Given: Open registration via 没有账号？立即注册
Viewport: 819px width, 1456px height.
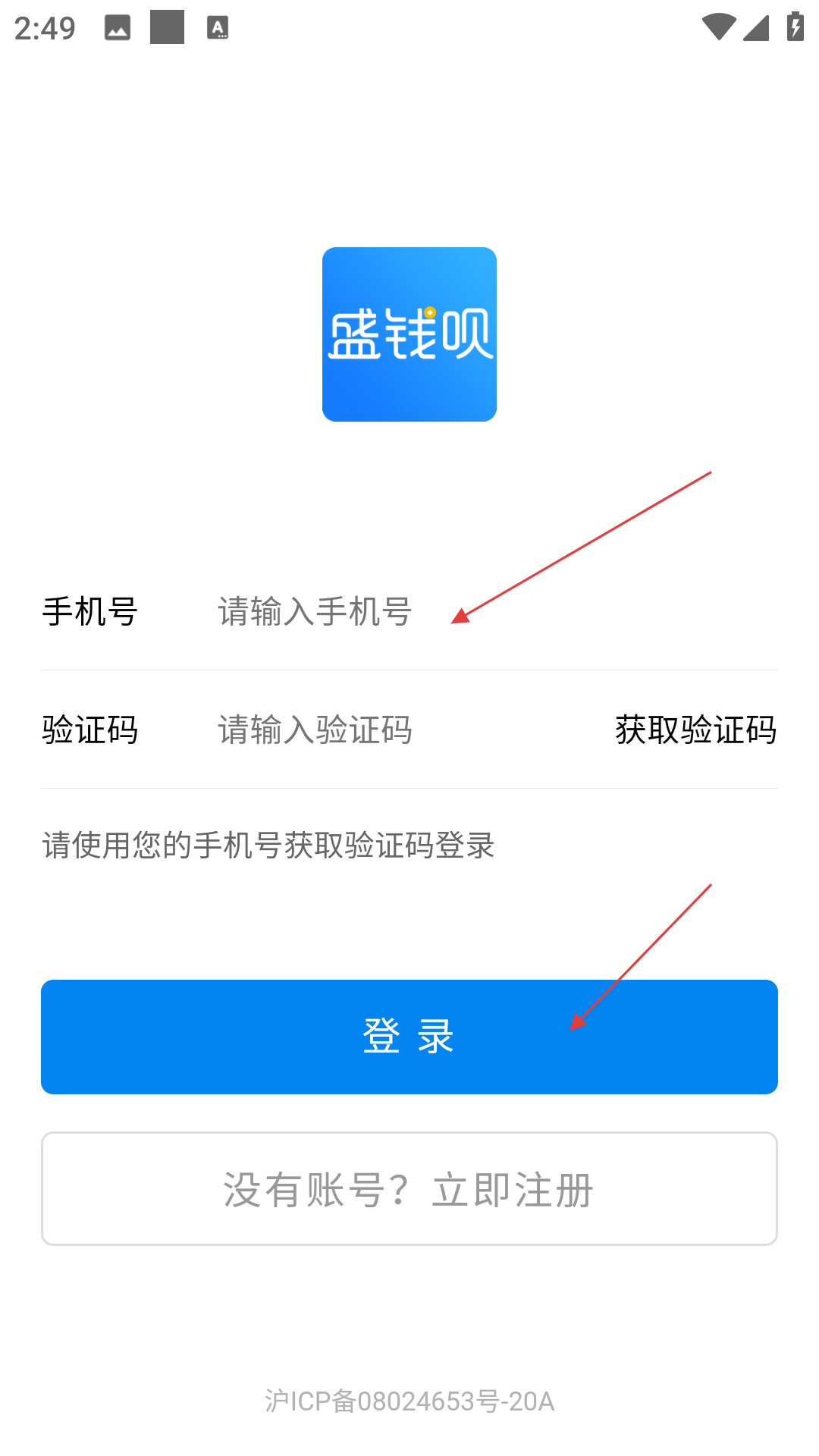Looking at the screenshot, I should (x=409, y=1188).
